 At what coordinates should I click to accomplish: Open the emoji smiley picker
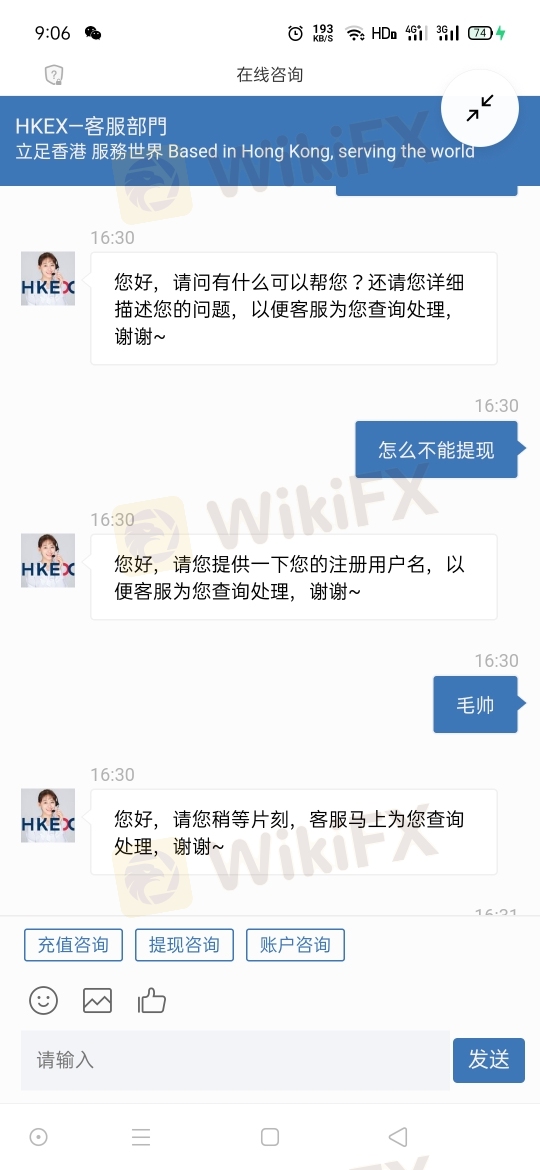[x=43, y=1000]
